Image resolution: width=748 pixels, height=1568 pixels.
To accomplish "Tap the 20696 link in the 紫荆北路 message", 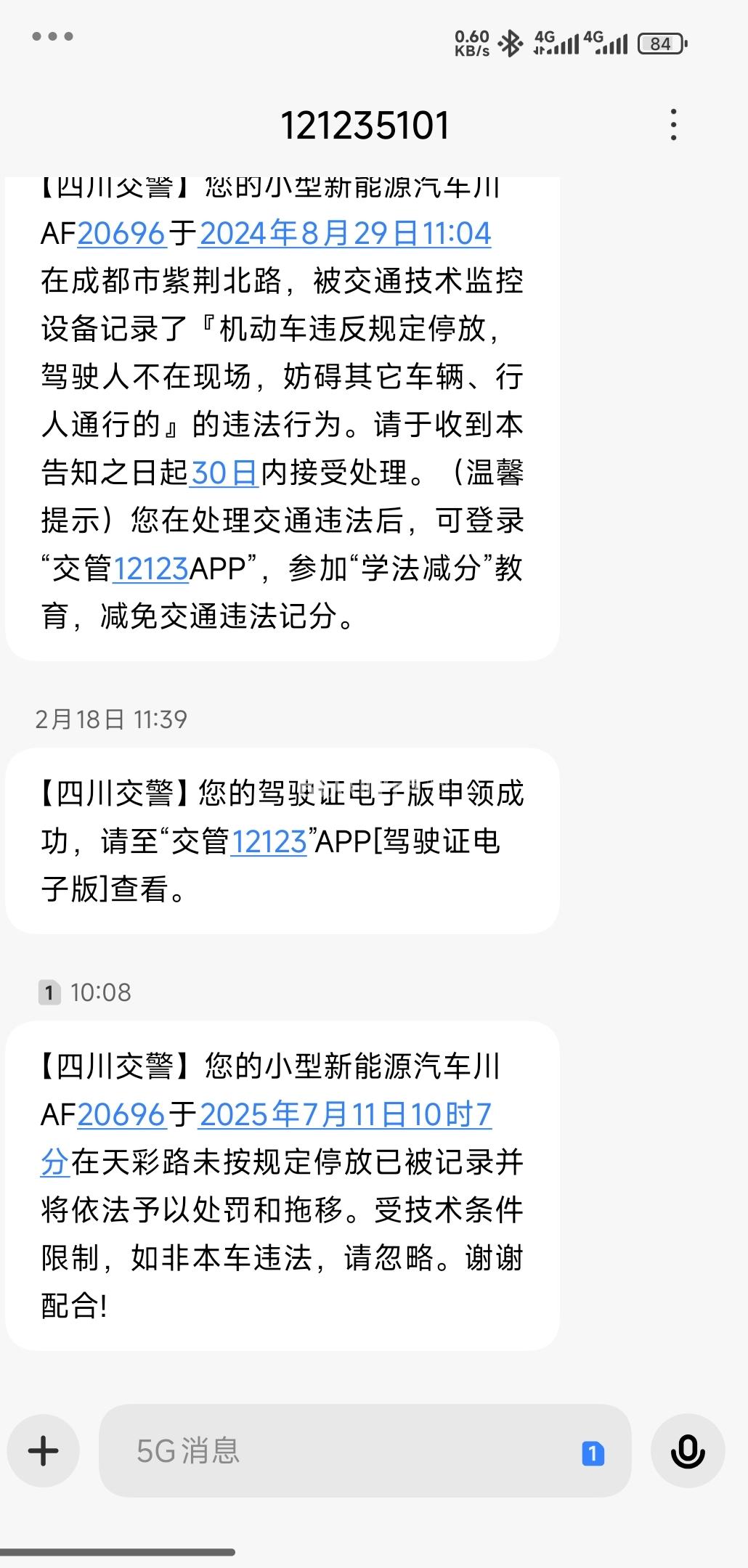I will (121, 234).
